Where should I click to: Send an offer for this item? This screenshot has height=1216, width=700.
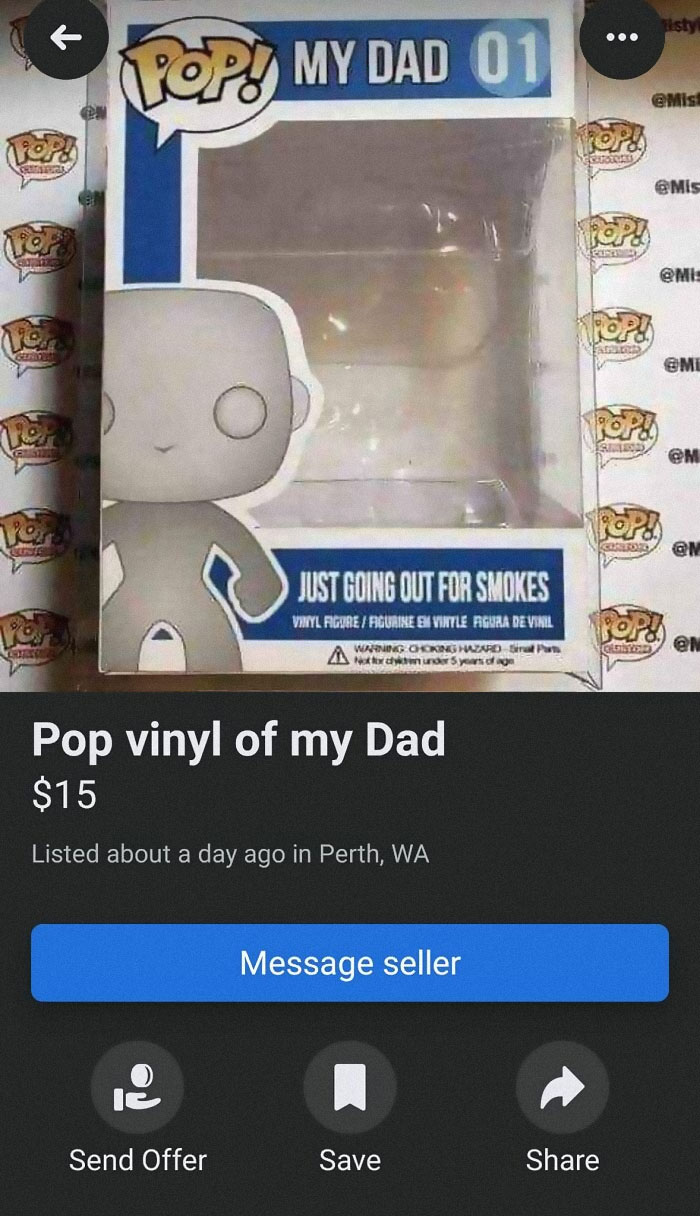(138, 1087)
